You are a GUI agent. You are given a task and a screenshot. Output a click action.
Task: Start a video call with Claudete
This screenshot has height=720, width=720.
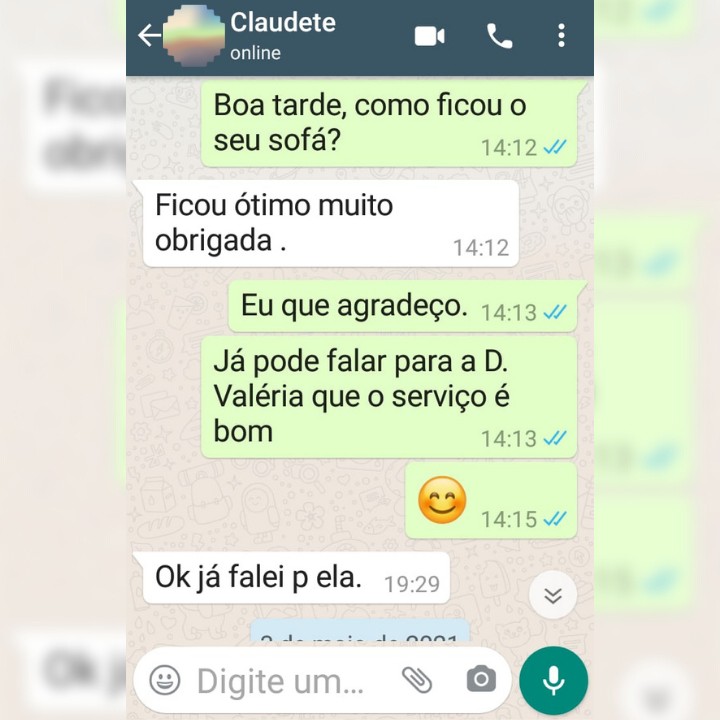click(x=430, y=36)
